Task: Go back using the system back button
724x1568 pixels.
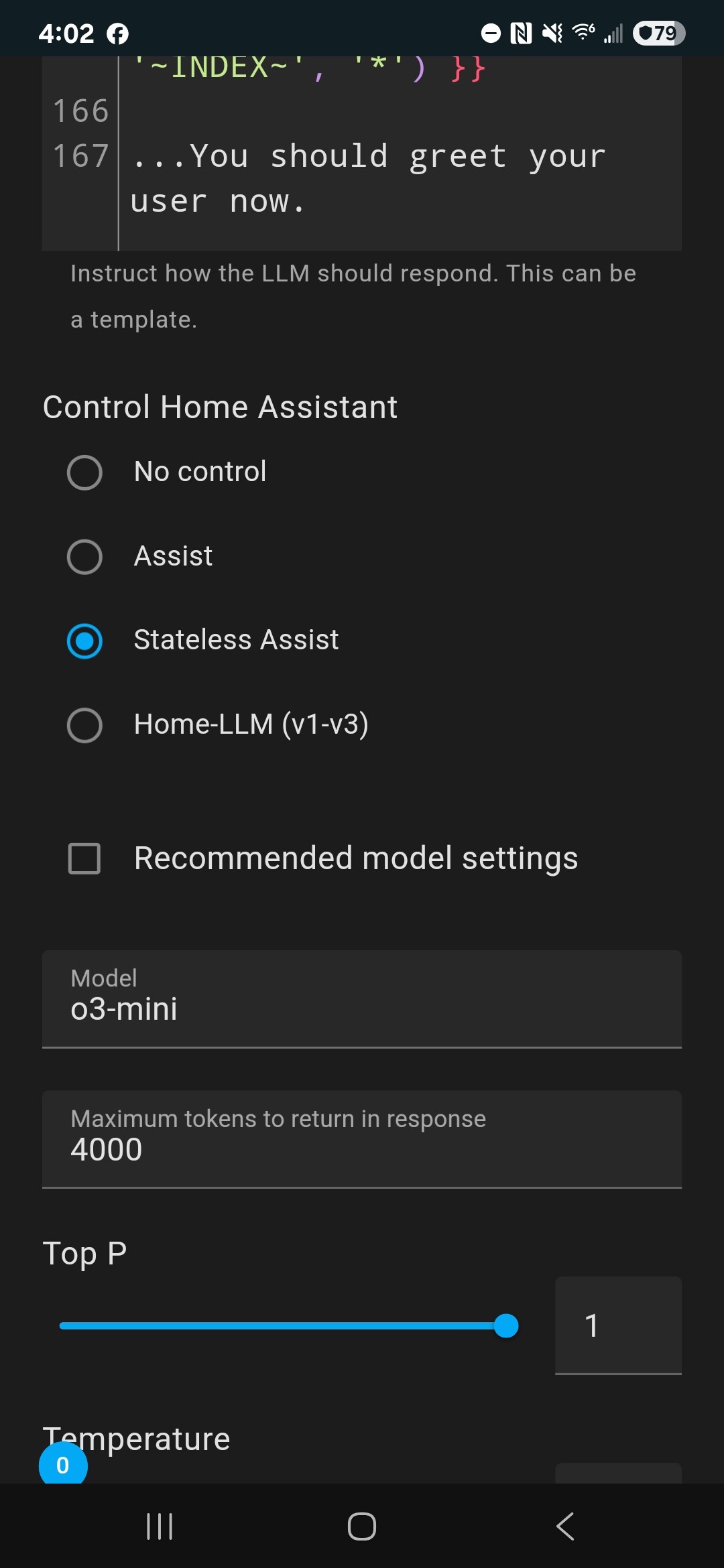Action: pyautogui.click(x=564, y=1526)
